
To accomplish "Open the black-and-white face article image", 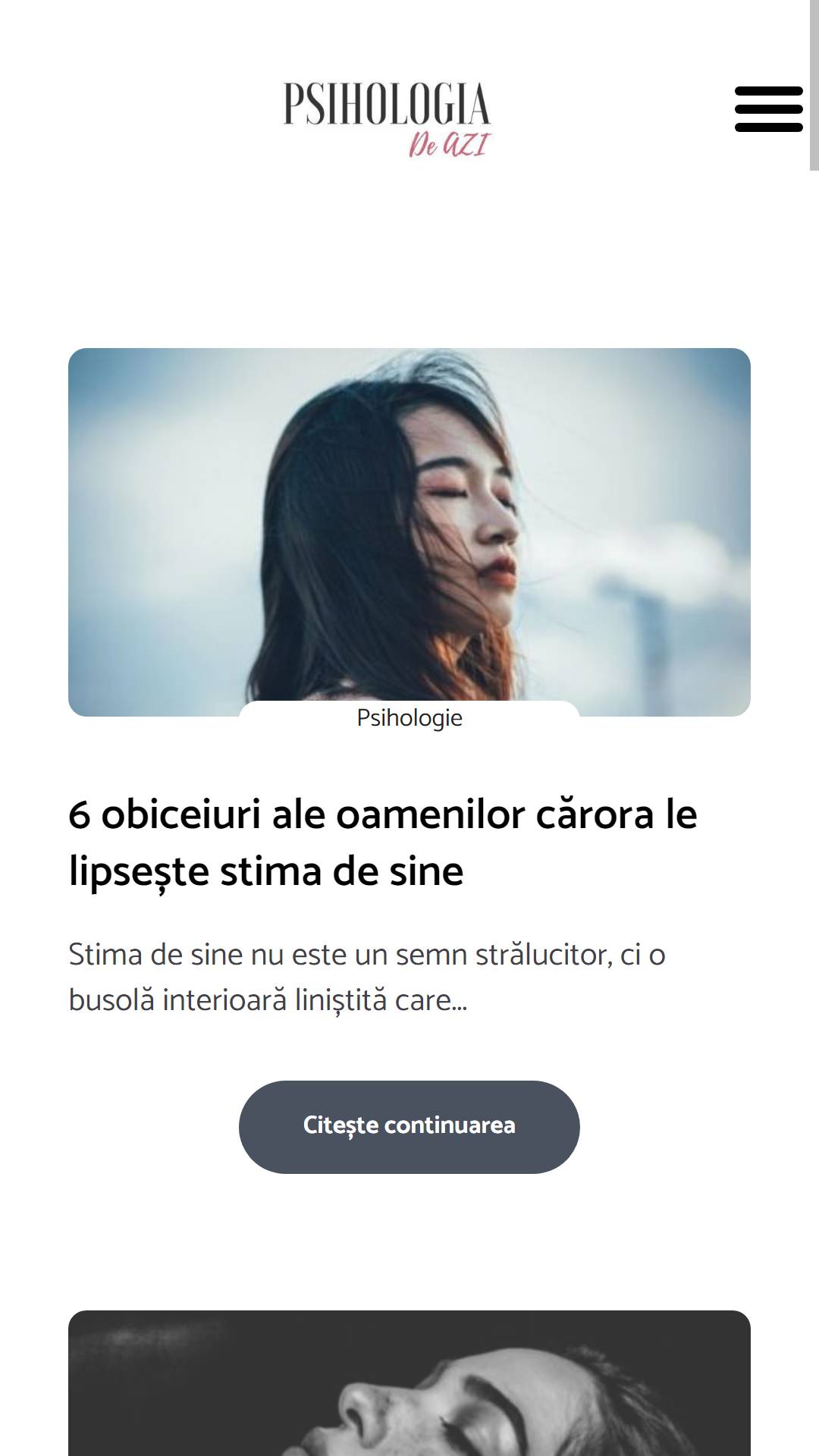I will [409, 1383].
